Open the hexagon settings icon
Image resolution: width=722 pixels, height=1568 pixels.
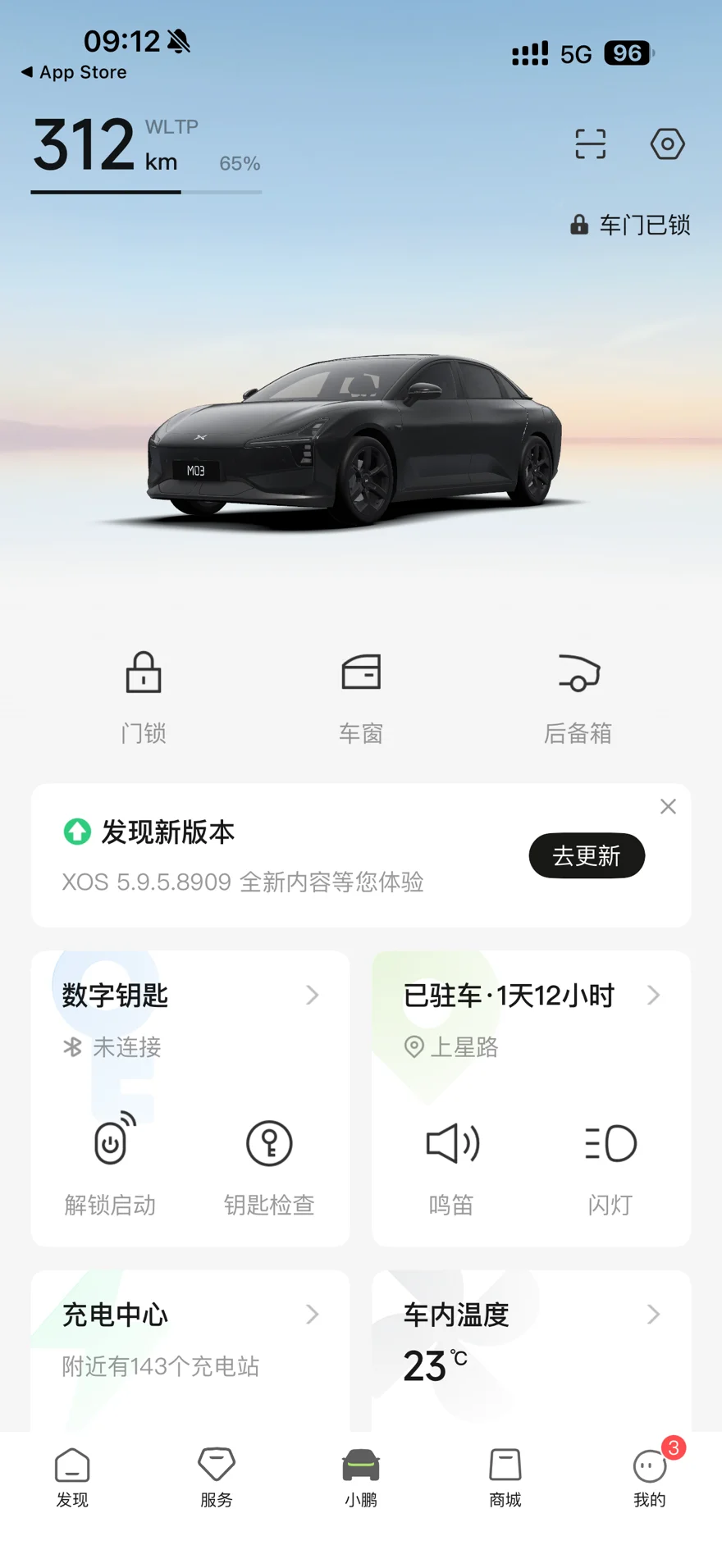pos(667,144)
